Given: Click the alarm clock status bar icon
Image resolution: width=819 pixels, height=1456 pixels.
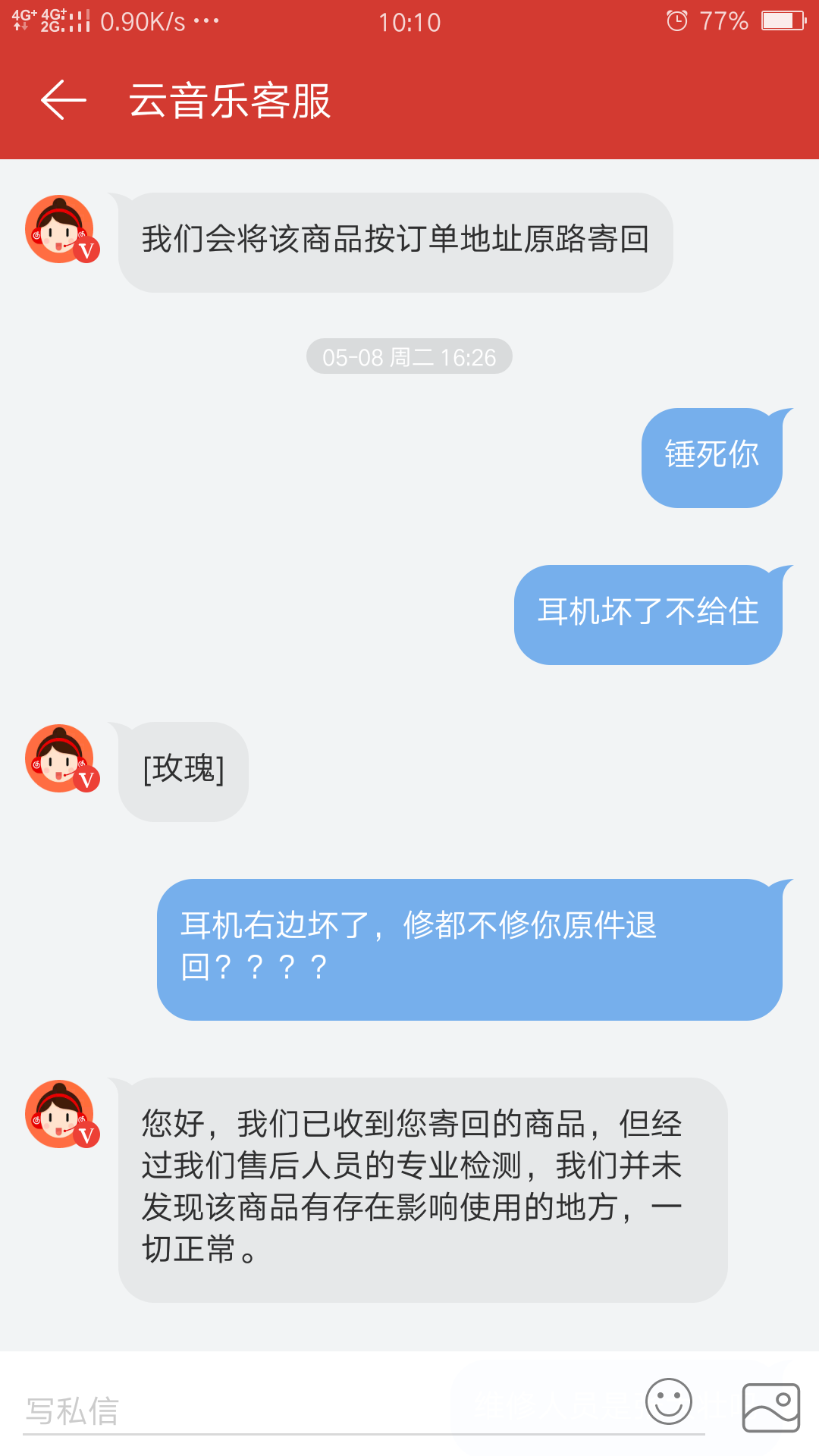Looking at the screenshot, I should (678, 20).
